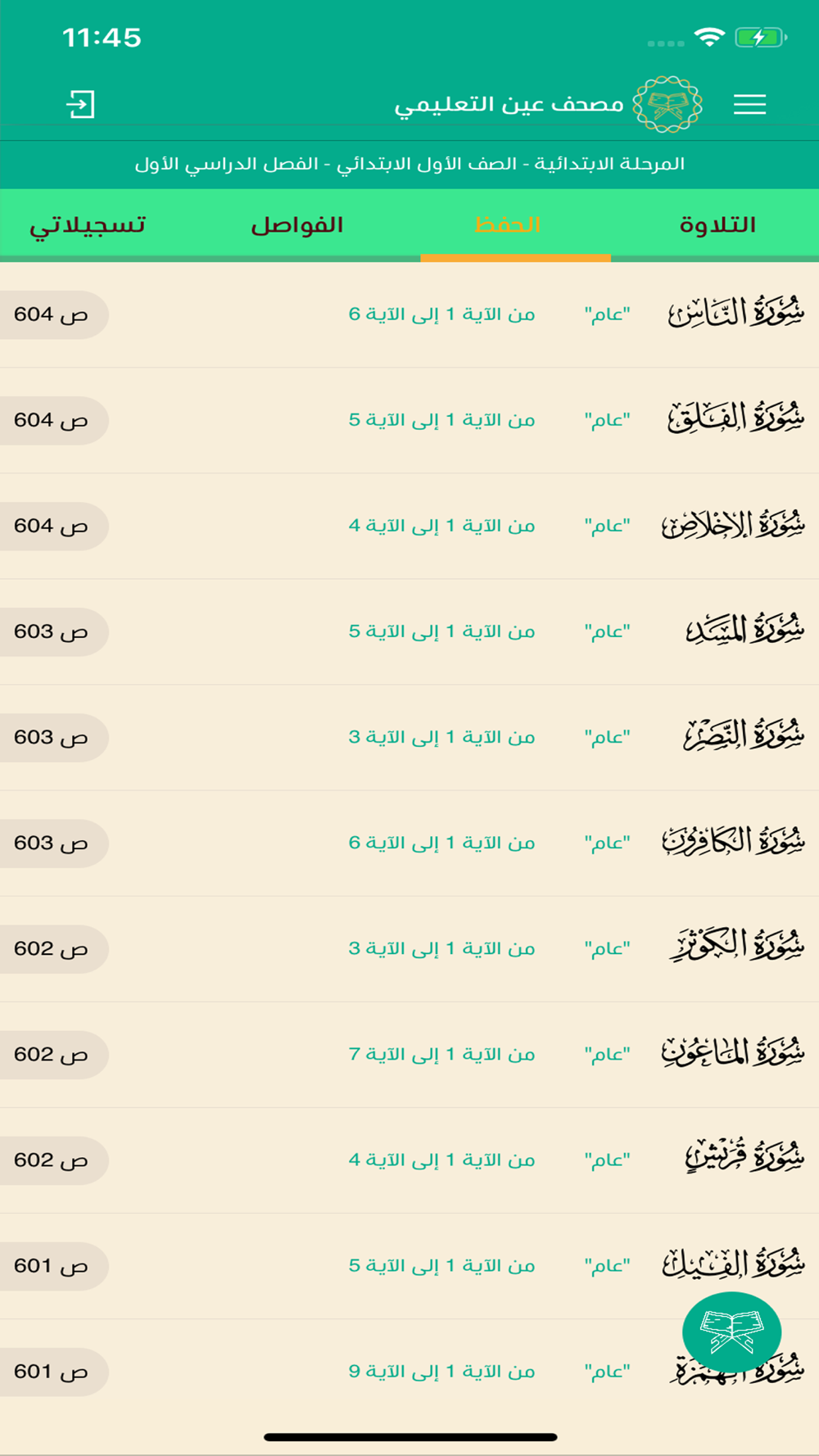Tap the logout icon in header
This screenshot has width=819, height=1456.
(x=80, y=105)
